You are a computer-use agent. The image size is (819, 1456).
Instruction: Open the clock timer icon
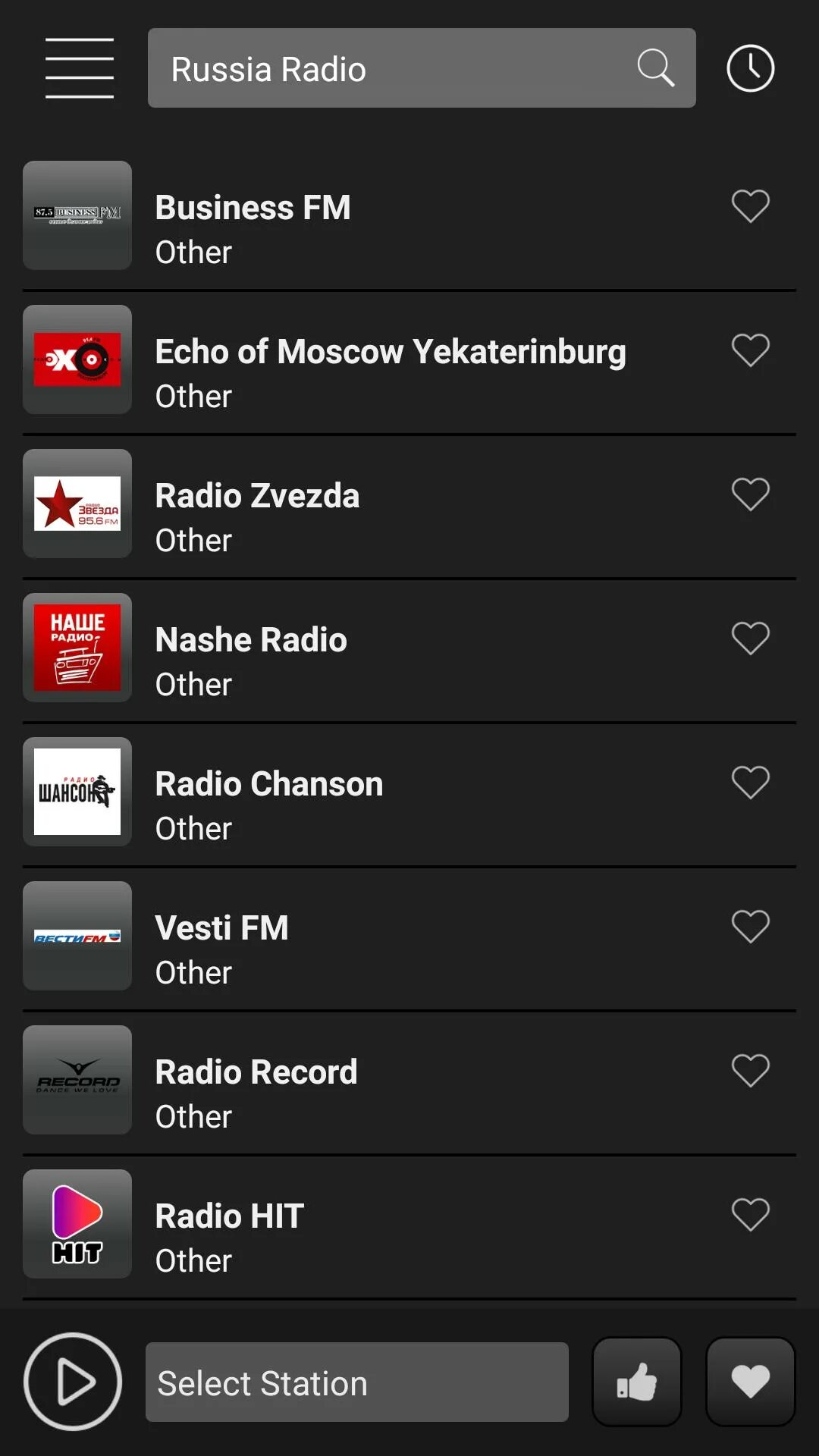tap(750, 68)
